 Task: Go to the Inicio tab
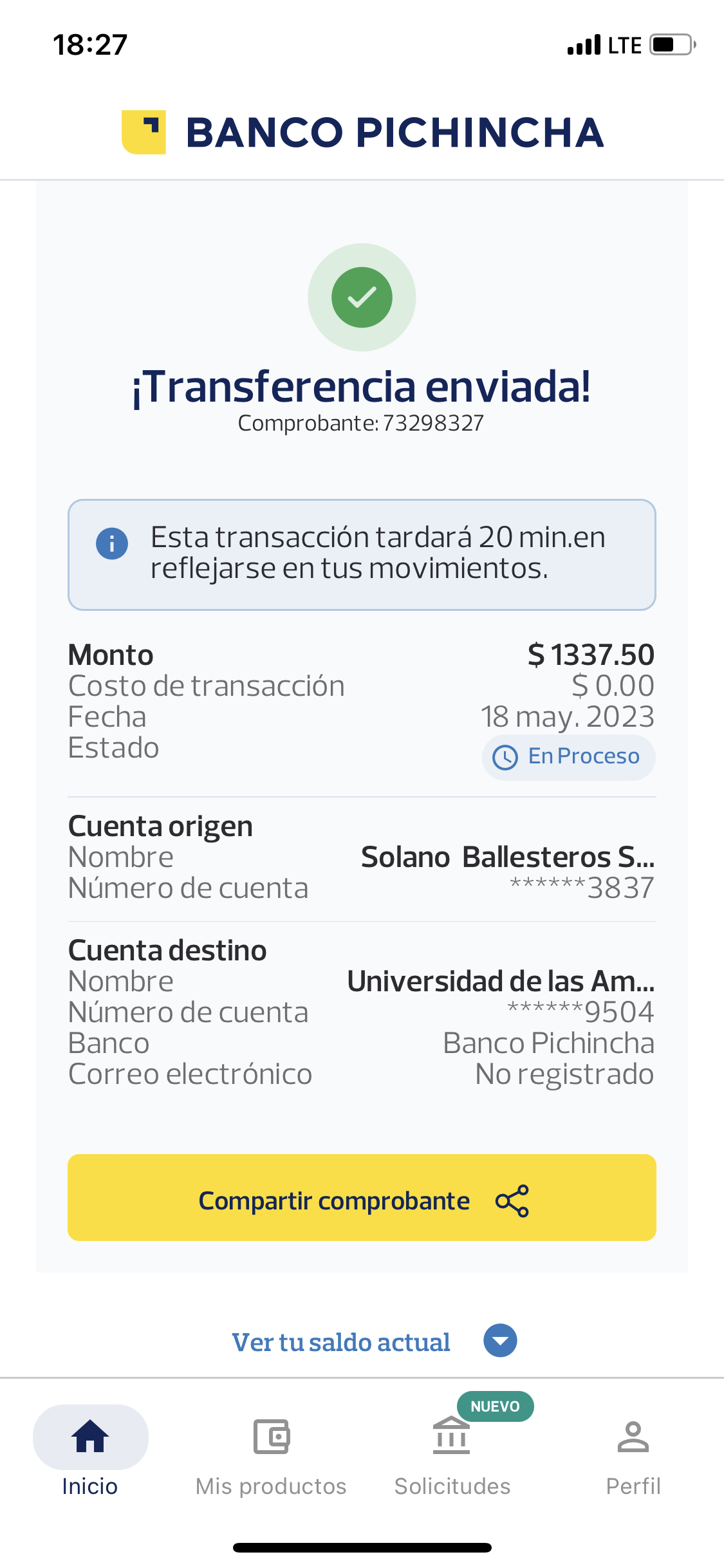pos(90,1451)
